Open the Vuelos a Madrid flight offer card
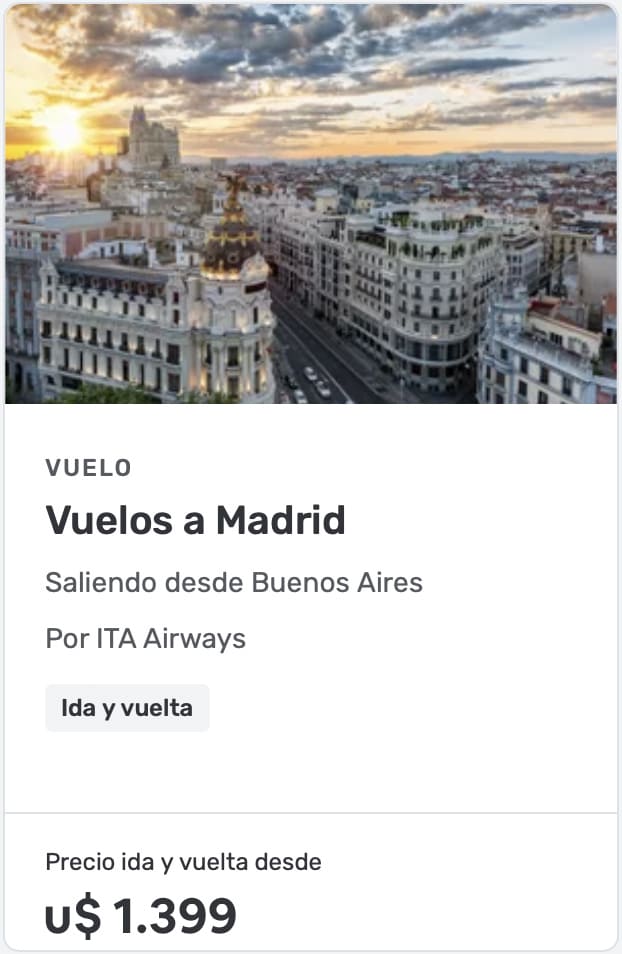Image resolution: width=622 pixels, height=954 pixels. pos(196,521)
